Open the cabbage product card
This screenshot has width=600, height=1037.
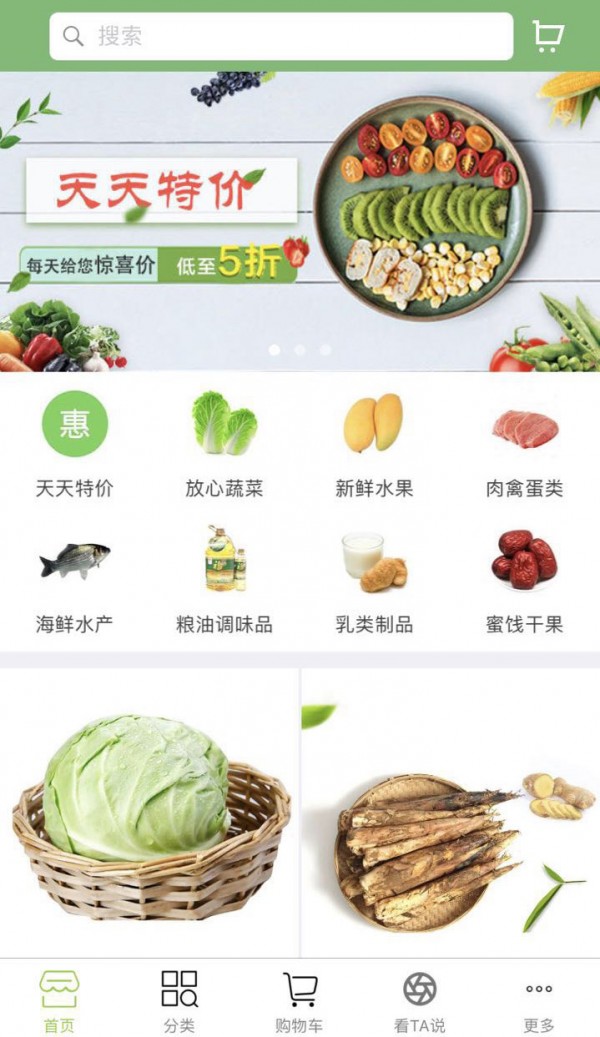(x=150, y=812)
